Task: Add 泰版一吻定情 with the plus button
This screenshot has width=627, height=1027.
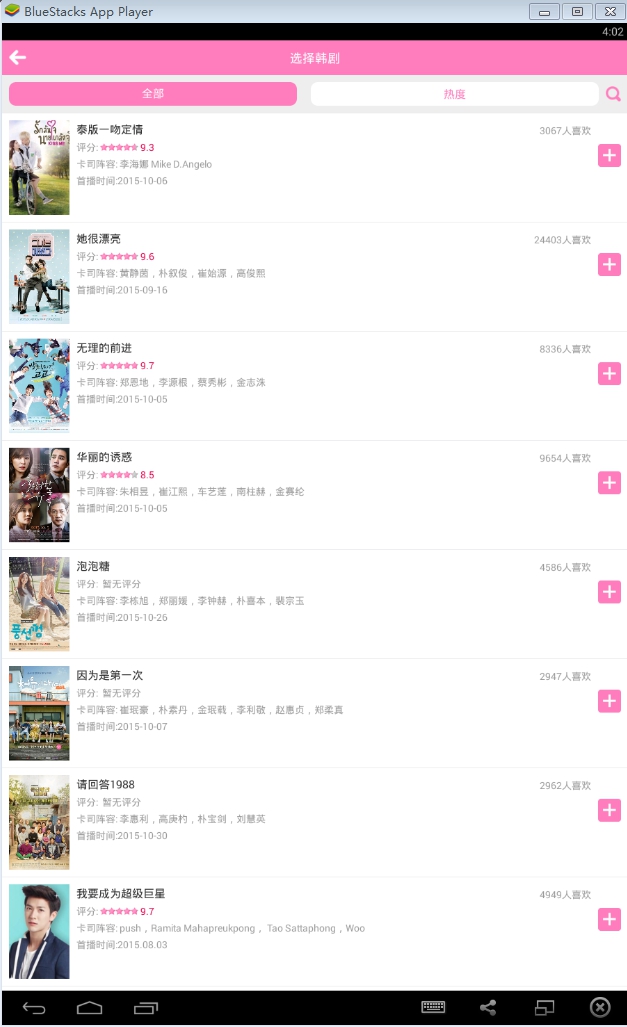Action: [x=609, y=156]
